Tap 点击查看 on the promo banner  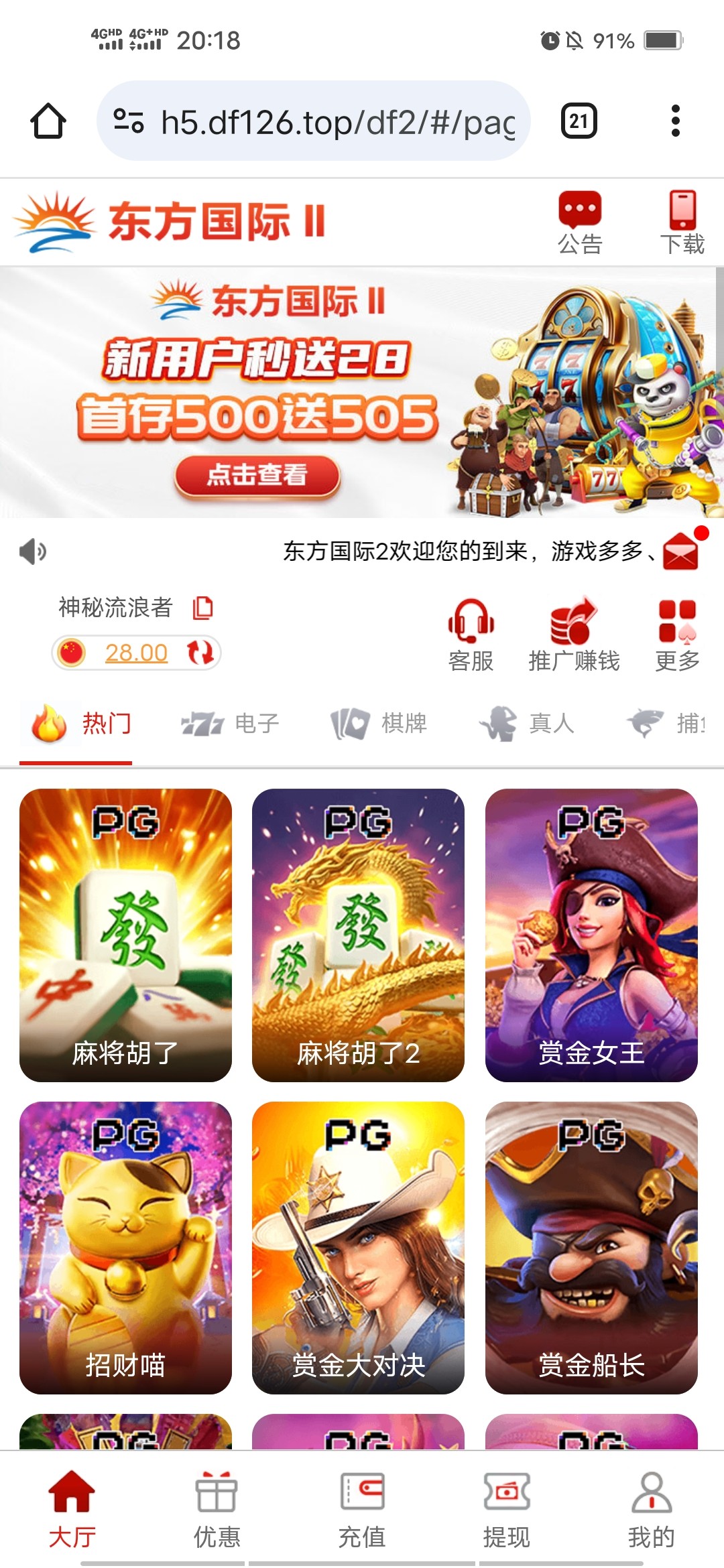pos(257,475)
